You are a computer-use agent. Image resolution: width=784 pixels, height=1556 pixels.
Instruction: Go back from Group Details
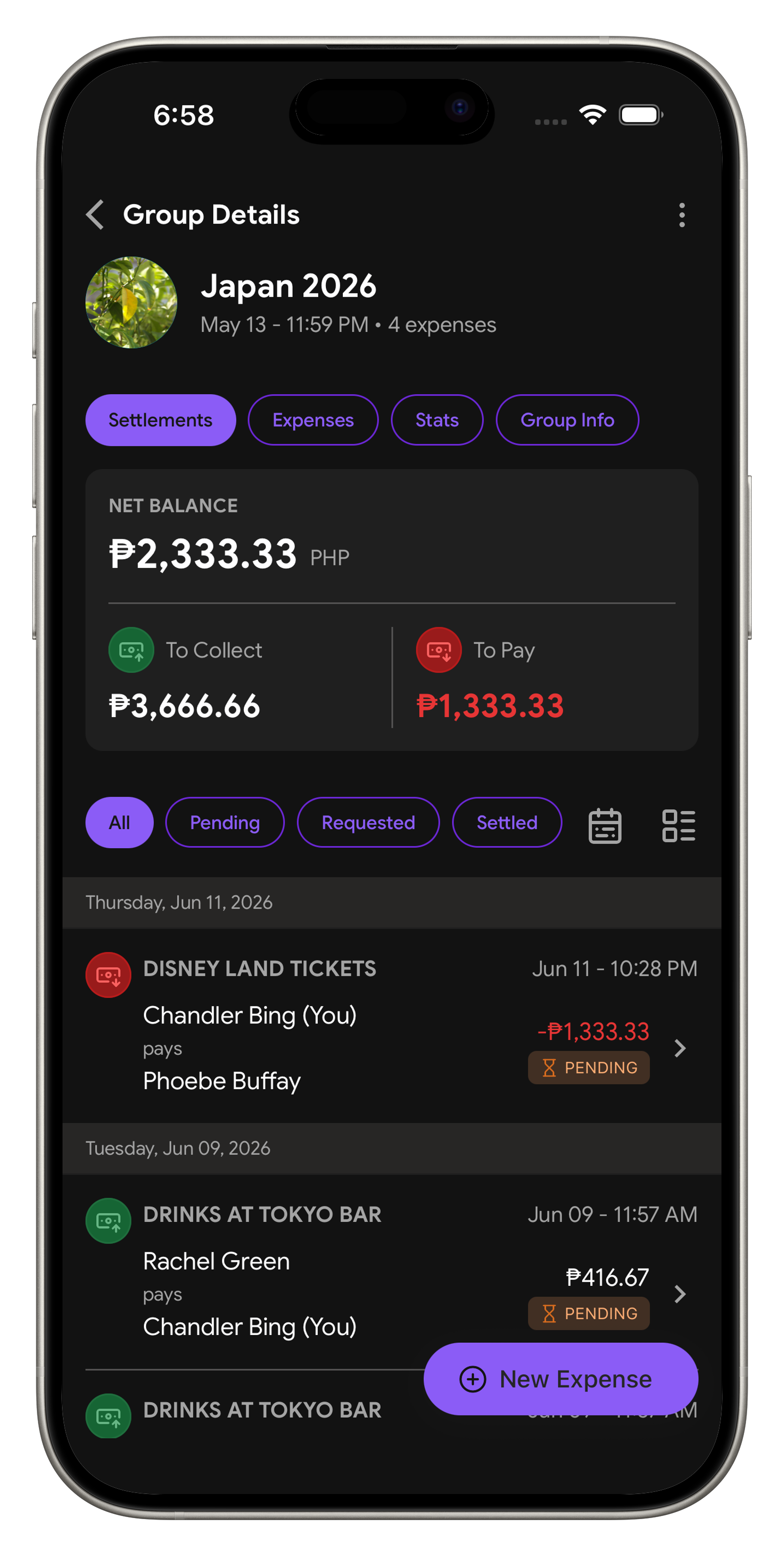coord(95,214)
